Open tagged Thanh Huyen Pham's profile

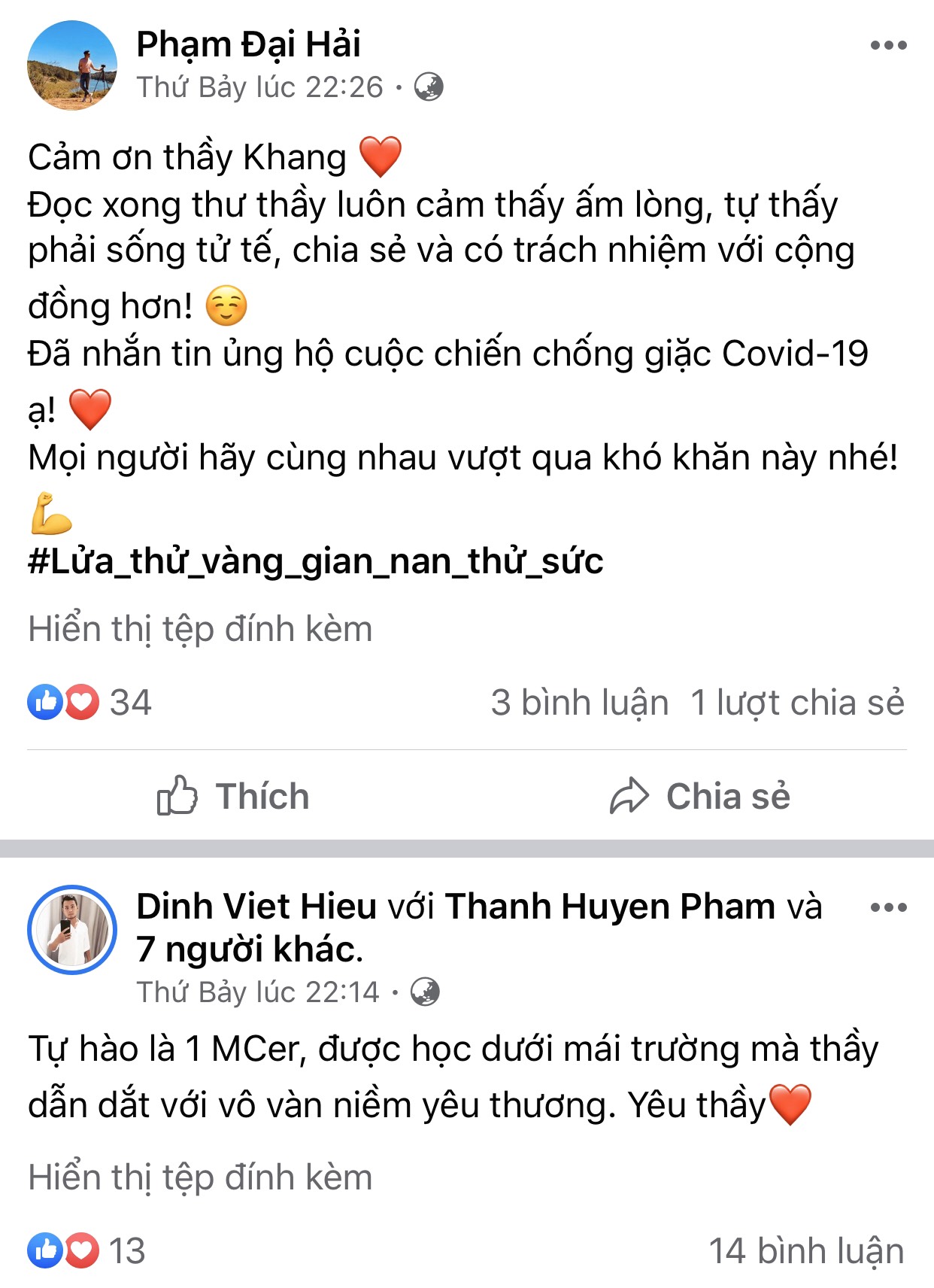click(609, 906)
